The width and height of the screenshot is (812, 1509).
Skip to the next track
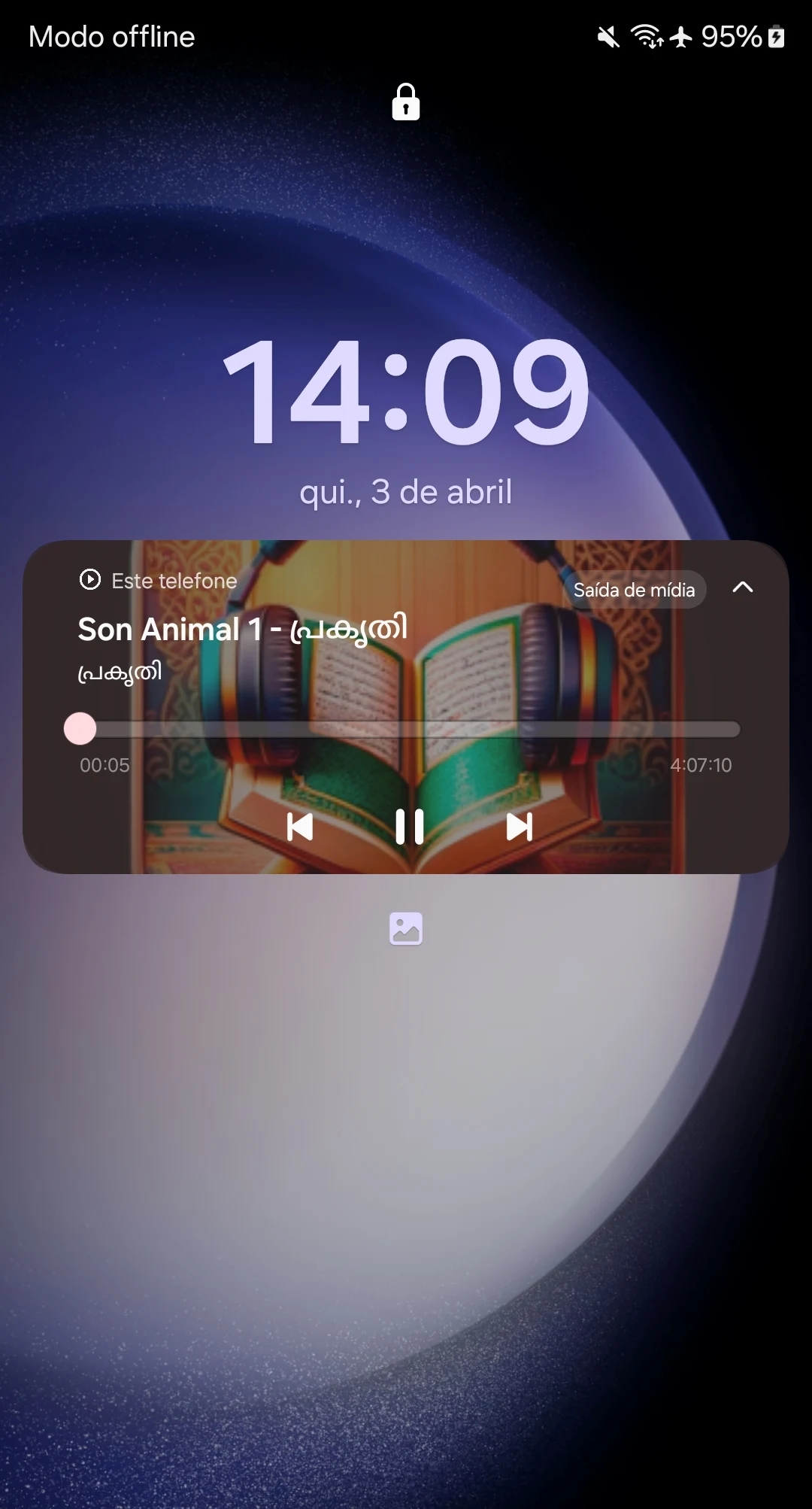click(x=520, y=827)
